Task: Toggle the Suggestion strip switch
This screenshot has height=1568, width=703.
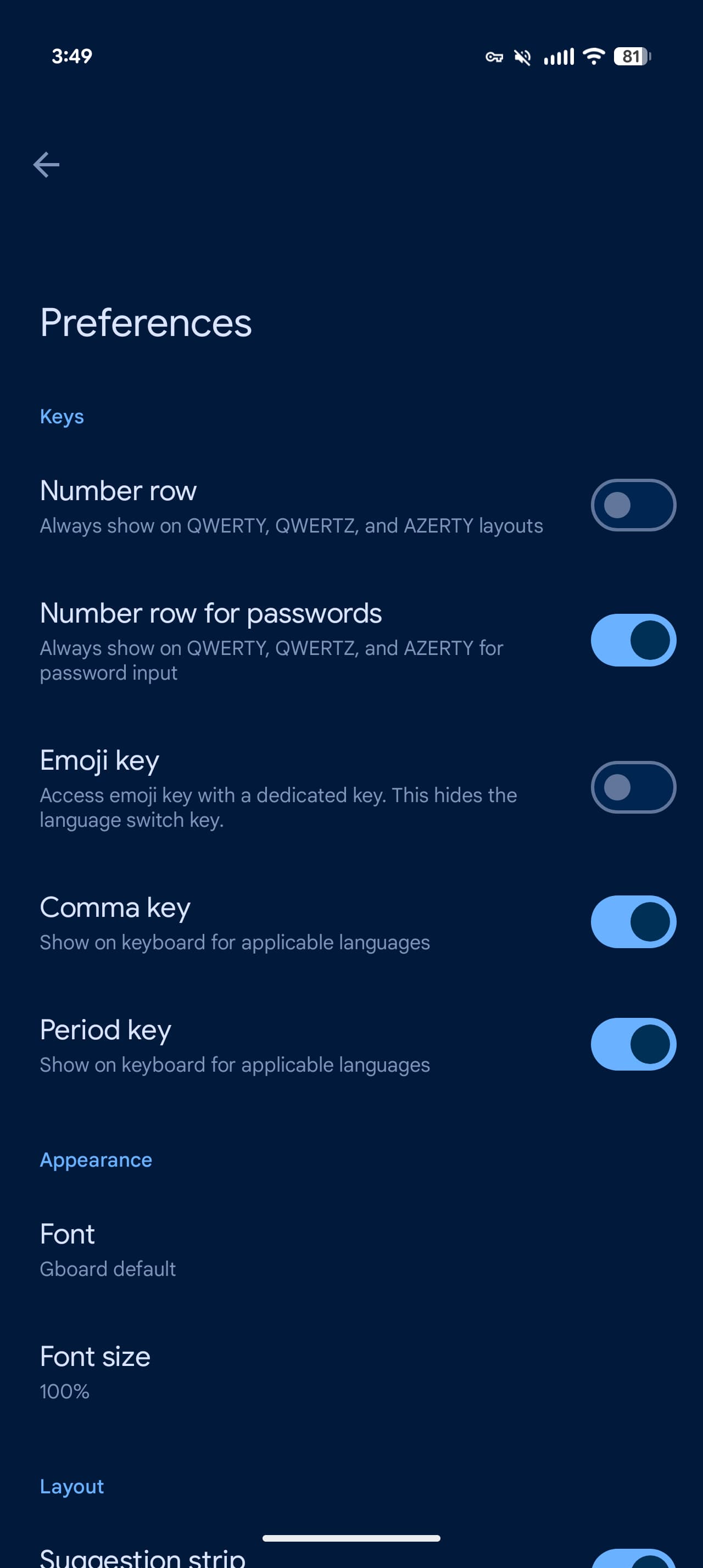Action: [x=632, y=1559]
